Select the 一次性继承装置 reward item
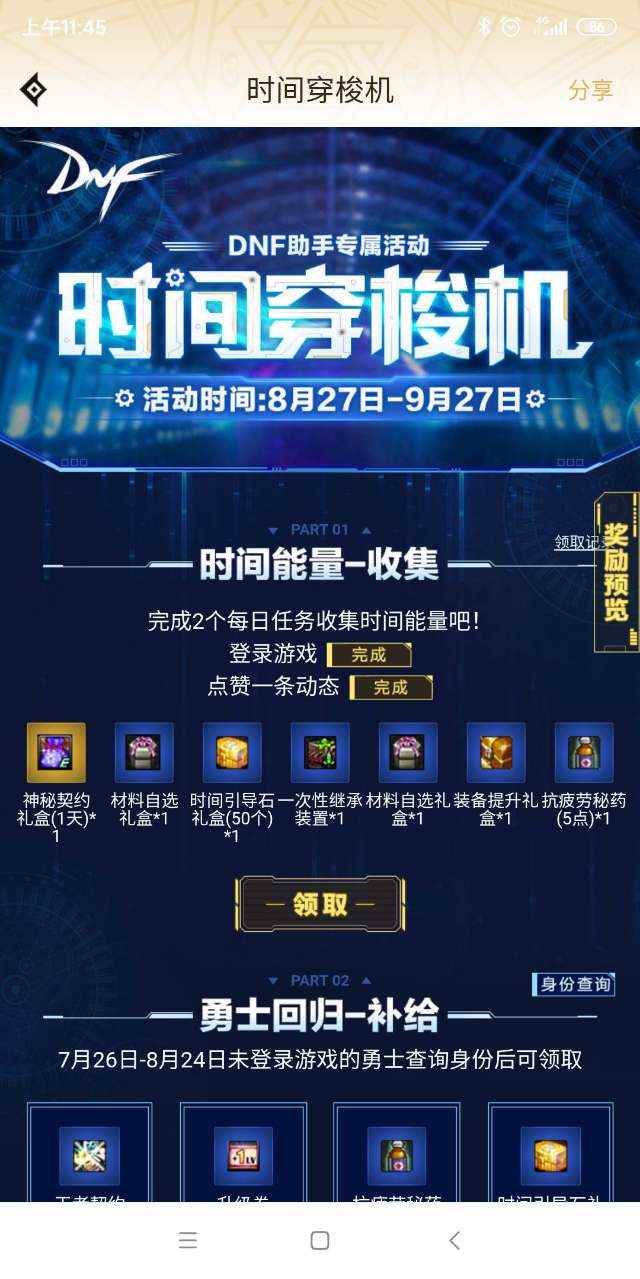Viewport: 640px width, 1279px height. [x=320, y=752]
